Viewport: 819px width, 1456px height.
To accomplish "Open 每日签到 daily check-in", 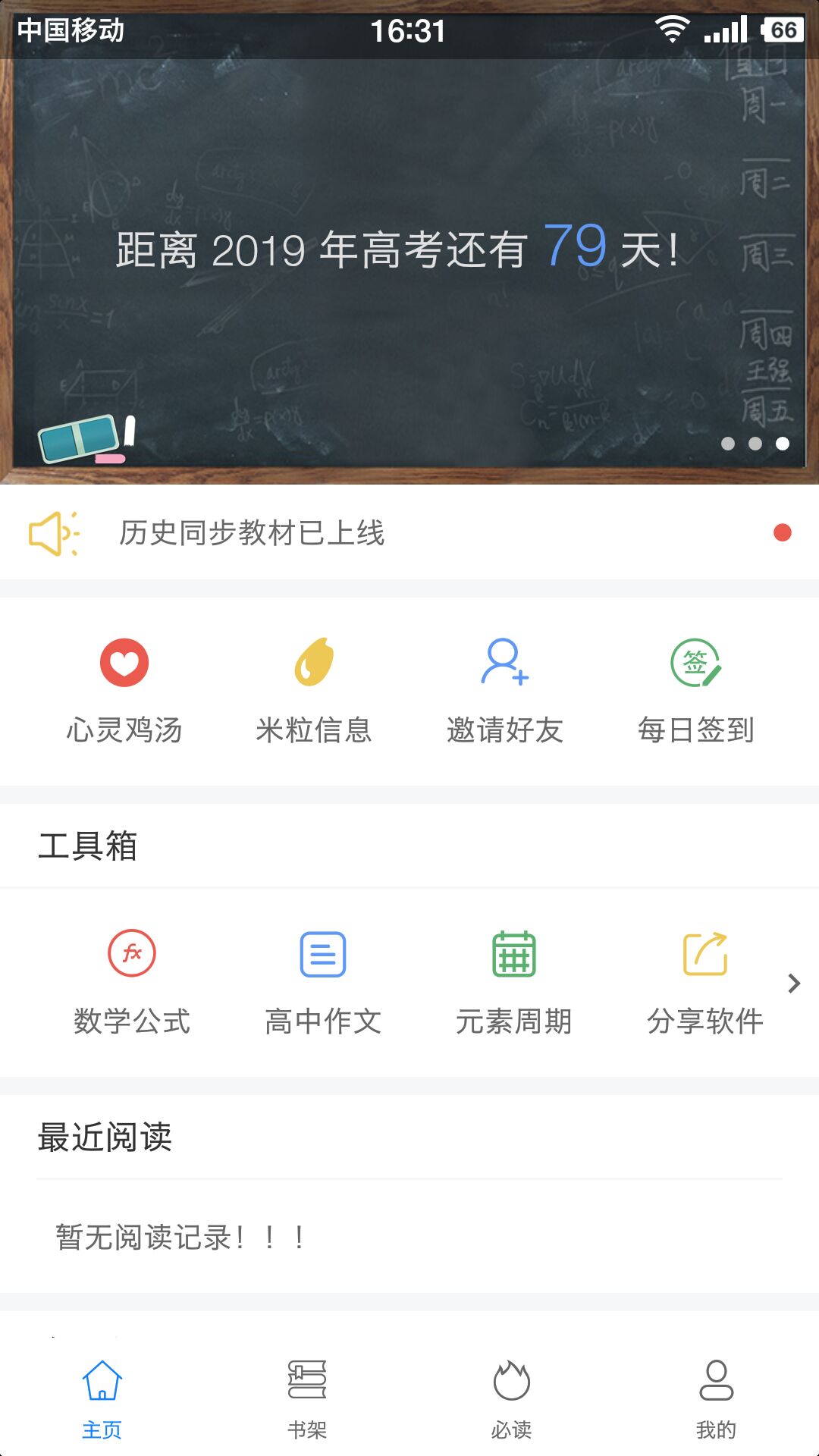I will tap(696, 692).
